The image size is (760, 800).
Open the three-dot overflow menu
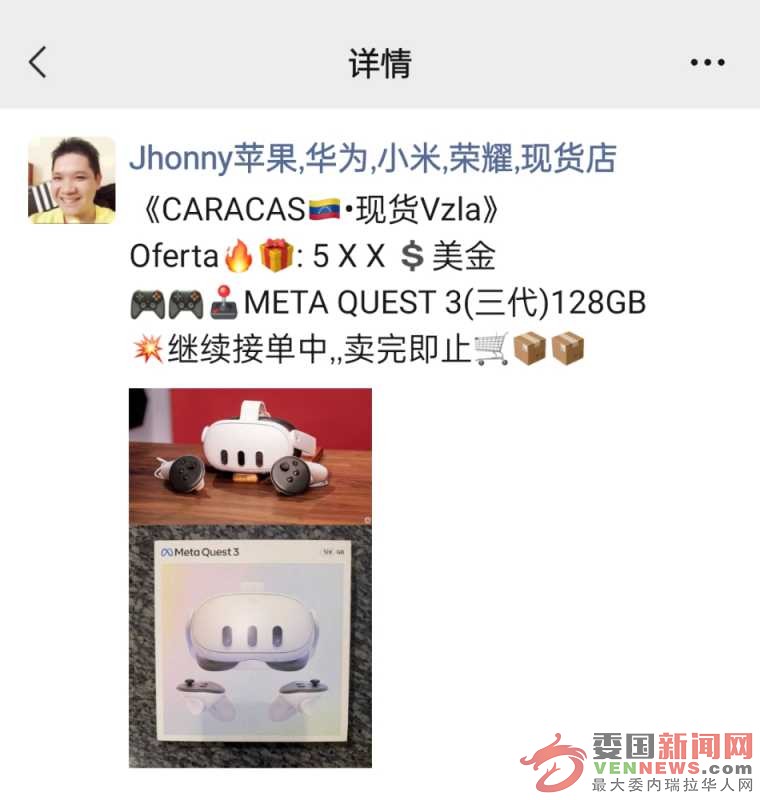click(x=707, y=63)
